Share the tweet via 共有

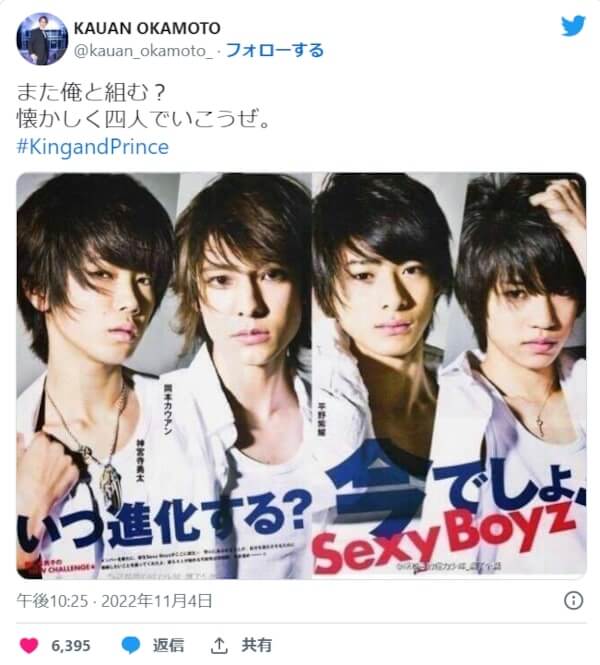pos(243,645)
